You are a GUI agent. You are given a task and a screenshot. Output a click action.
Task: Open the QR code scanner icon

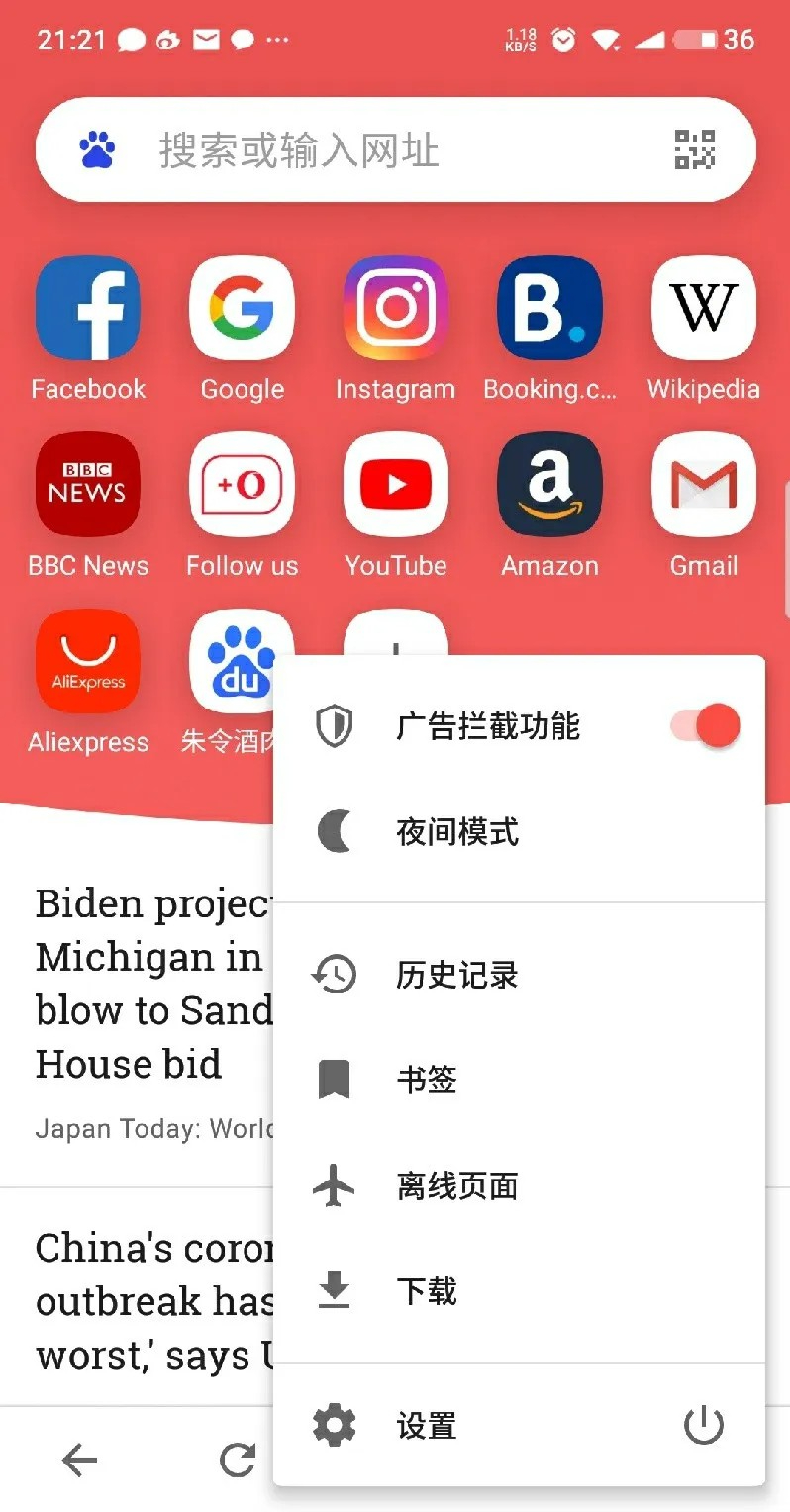click(x=693, y=149)
